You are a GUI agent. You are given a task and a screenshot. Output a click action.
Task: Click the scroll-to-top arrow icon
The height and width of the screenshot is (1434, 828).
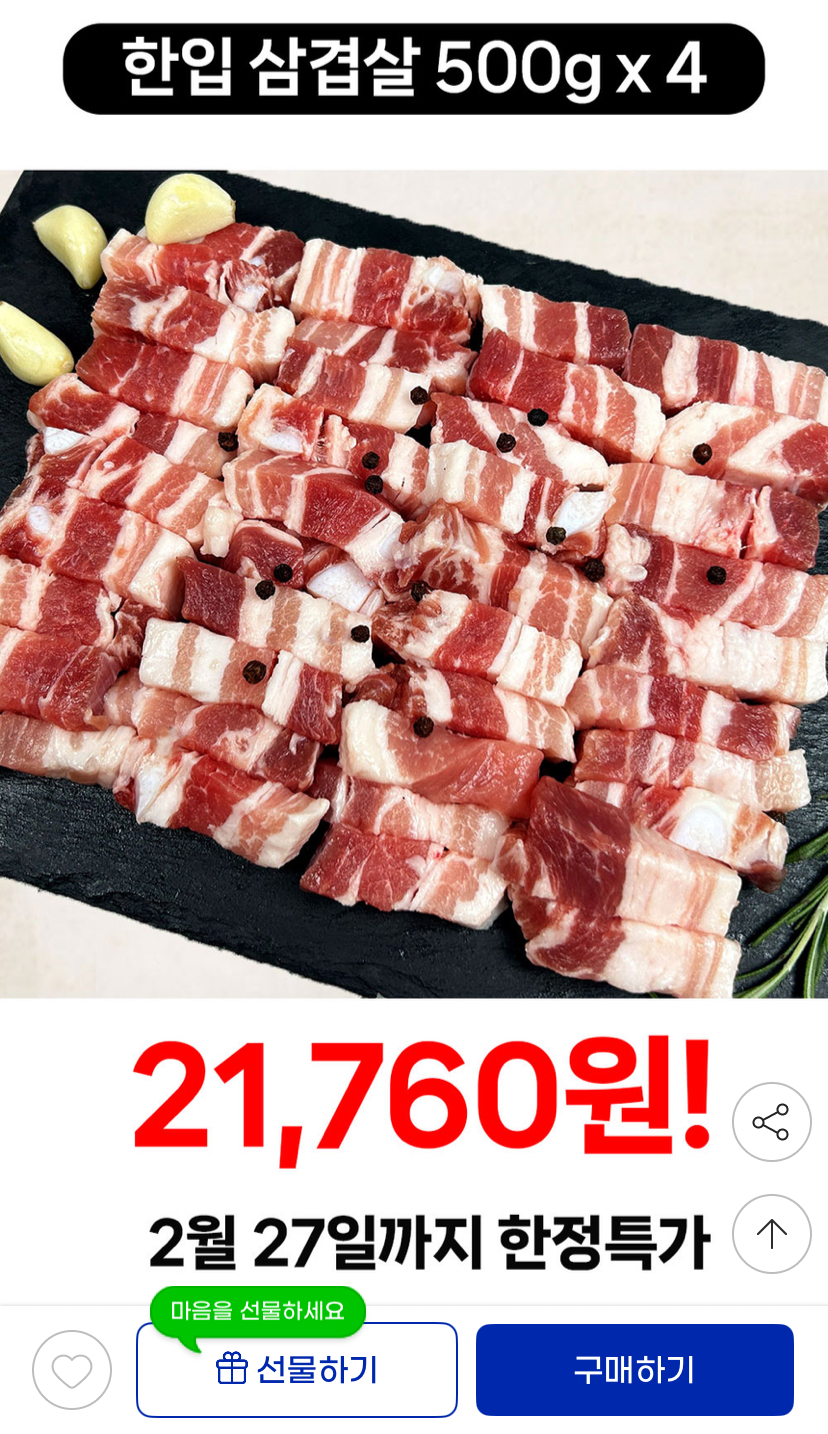[770, 1234]
